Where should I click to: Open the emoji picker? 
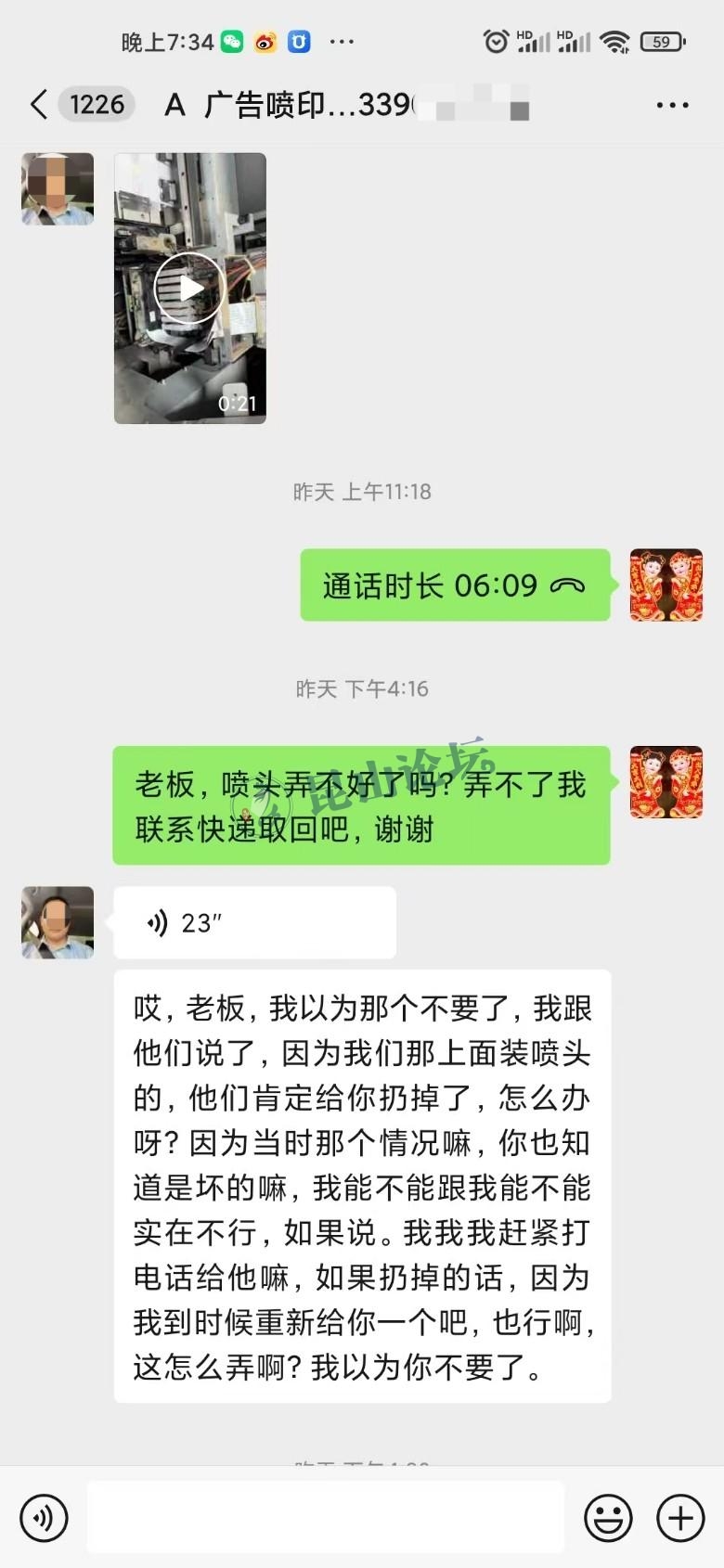tap(608, 1518)
